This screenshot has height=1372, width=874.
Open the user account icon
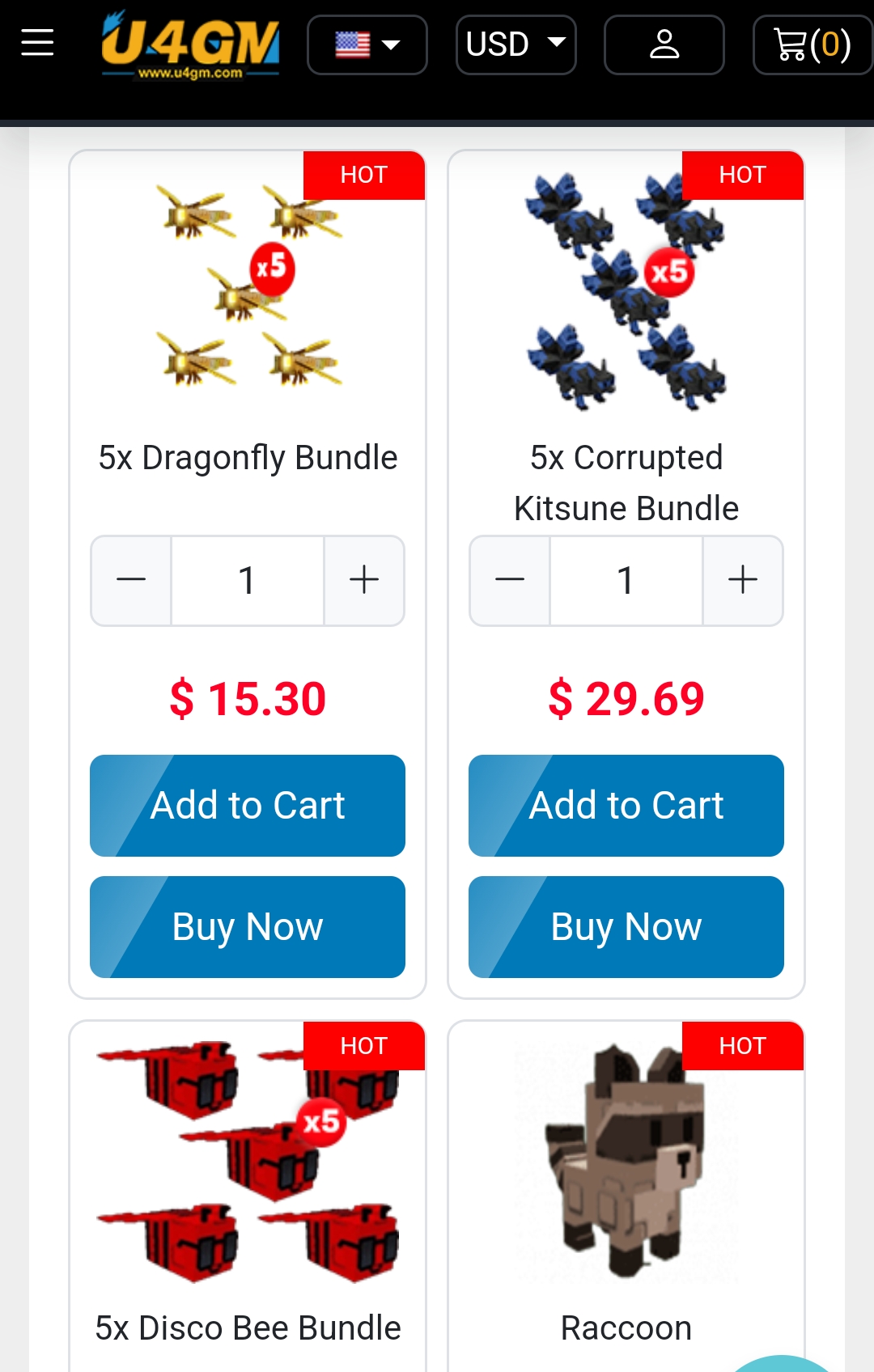664,45
